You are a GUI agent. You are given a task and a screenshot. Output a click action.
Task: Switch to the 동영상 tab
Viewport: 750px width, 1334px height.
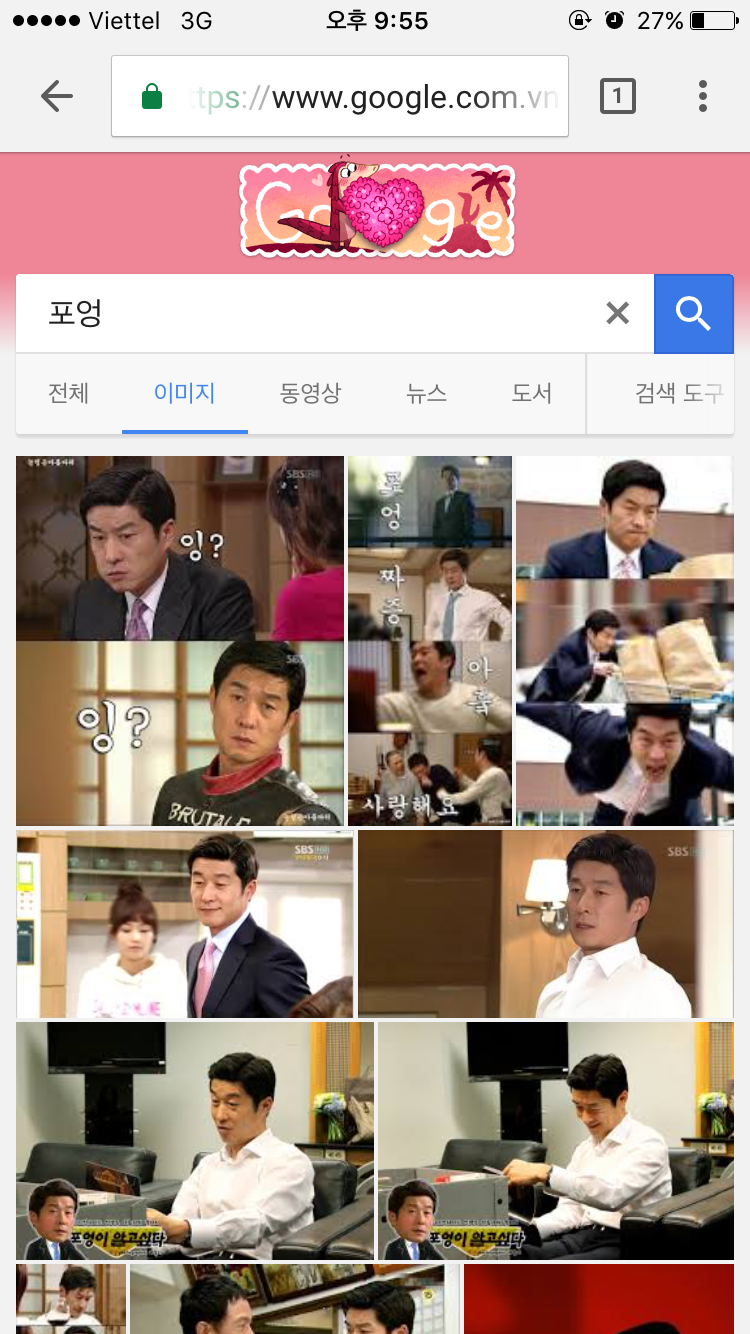click(x=310, y=393)
